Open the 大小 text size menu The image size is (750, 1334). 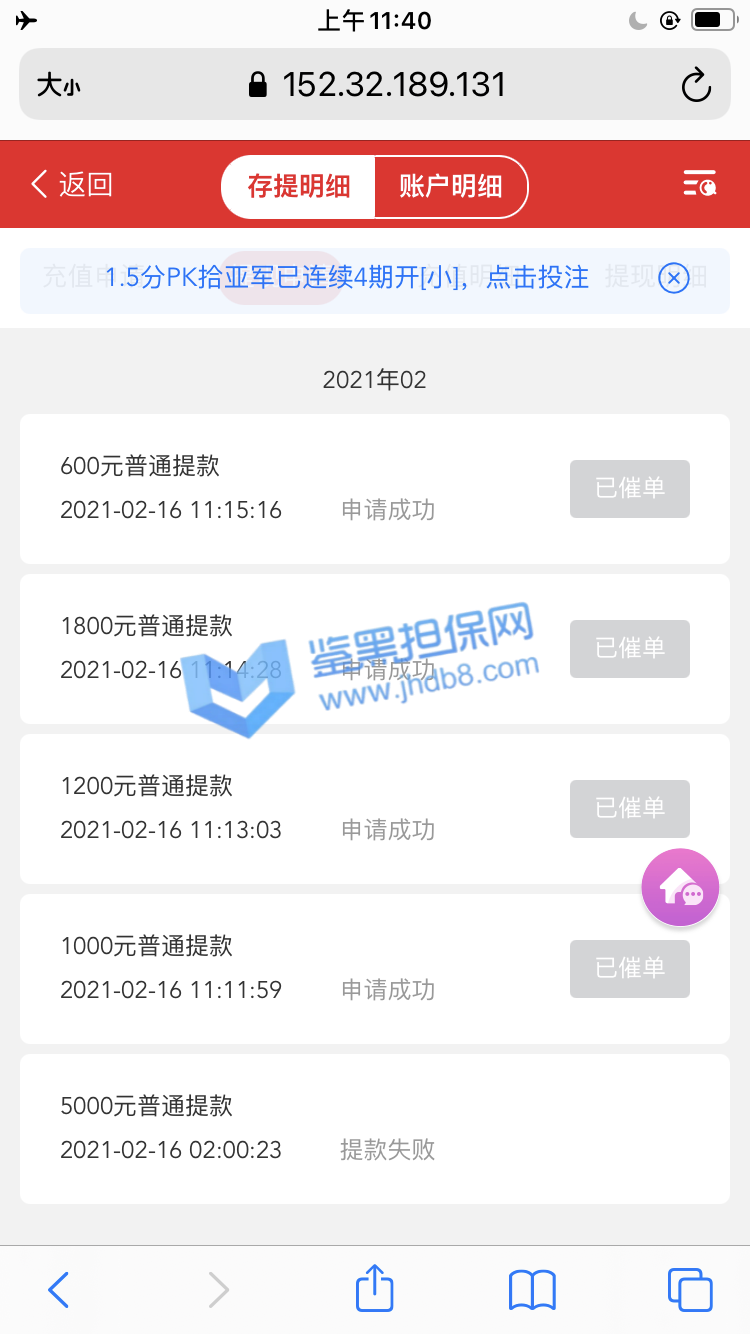point(58,86)
